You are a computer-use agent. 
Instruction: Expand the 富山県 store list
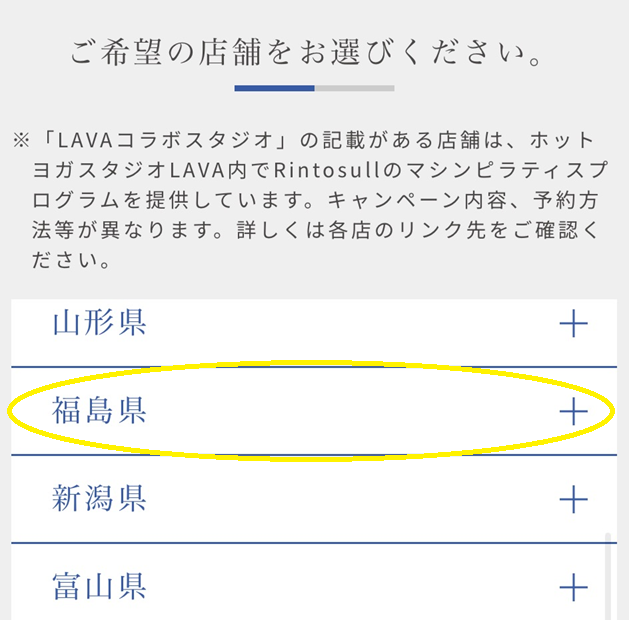(572, 586)
